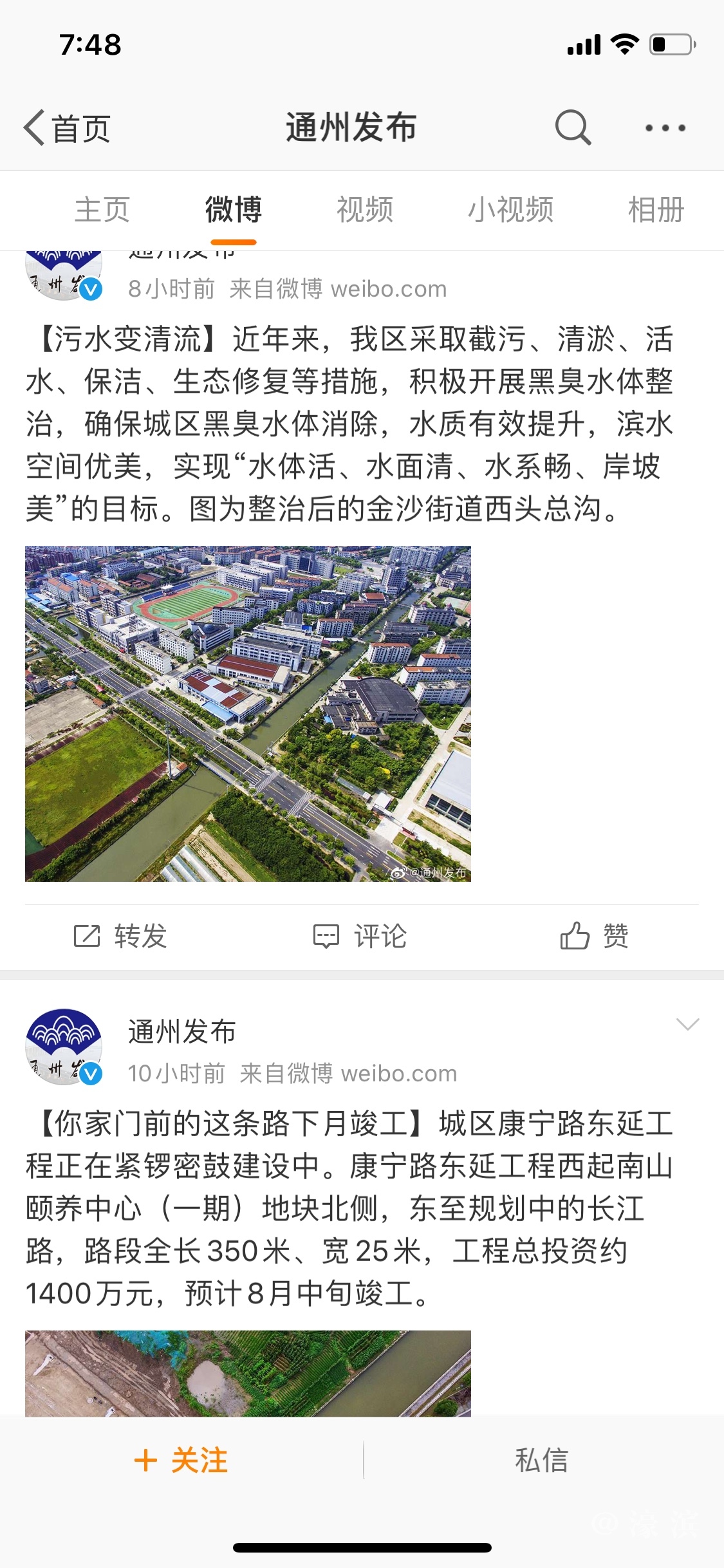724x1568 pixels.
Task: Open the 小视频 tab
Action: [510, 210]
